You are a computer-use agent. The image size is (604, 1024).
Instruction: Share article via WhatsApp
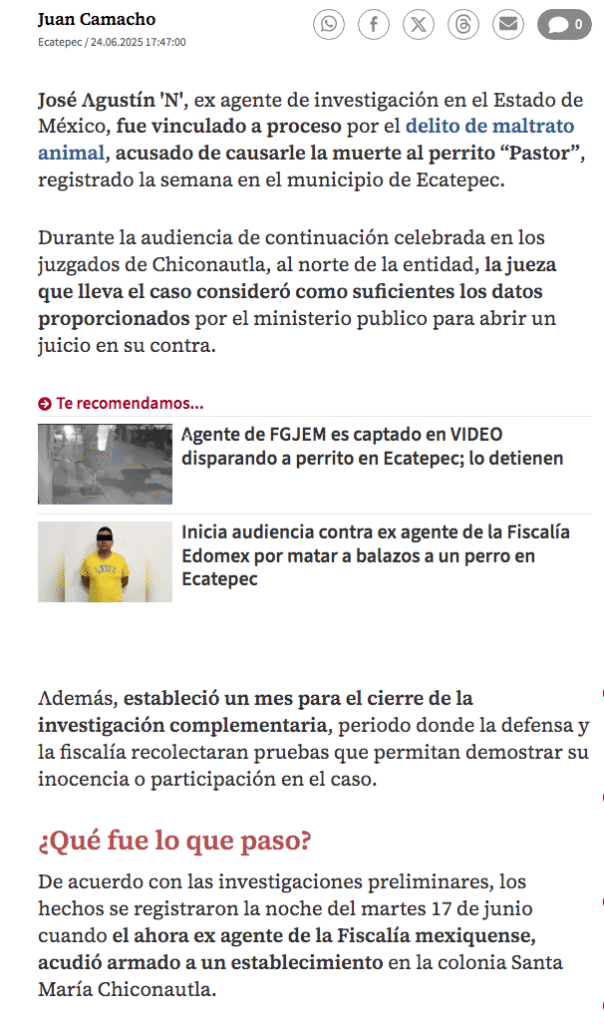pyautogui.click(x=329, y=24)
